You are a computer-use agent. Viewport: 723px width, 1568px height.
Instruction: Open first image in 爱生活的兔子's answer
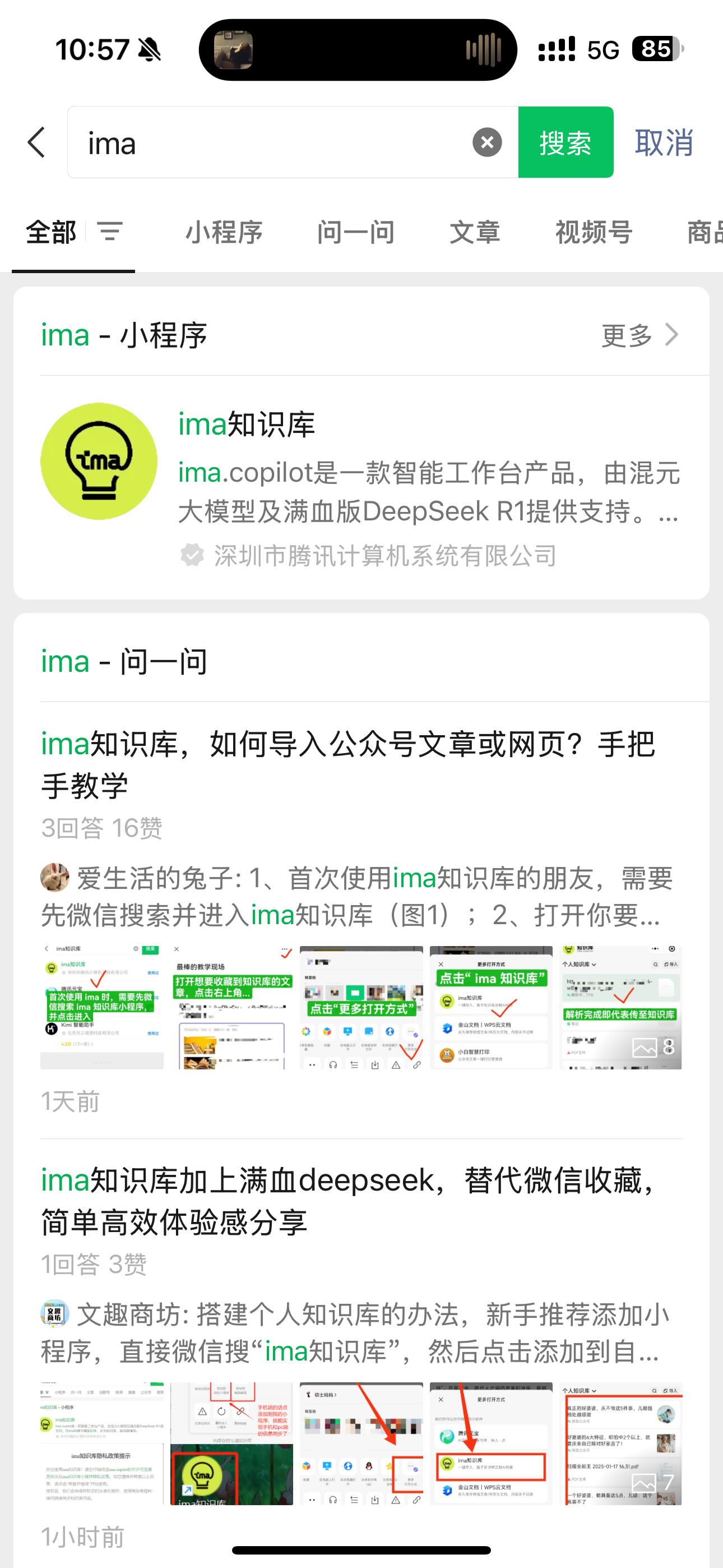(101, 1007)
